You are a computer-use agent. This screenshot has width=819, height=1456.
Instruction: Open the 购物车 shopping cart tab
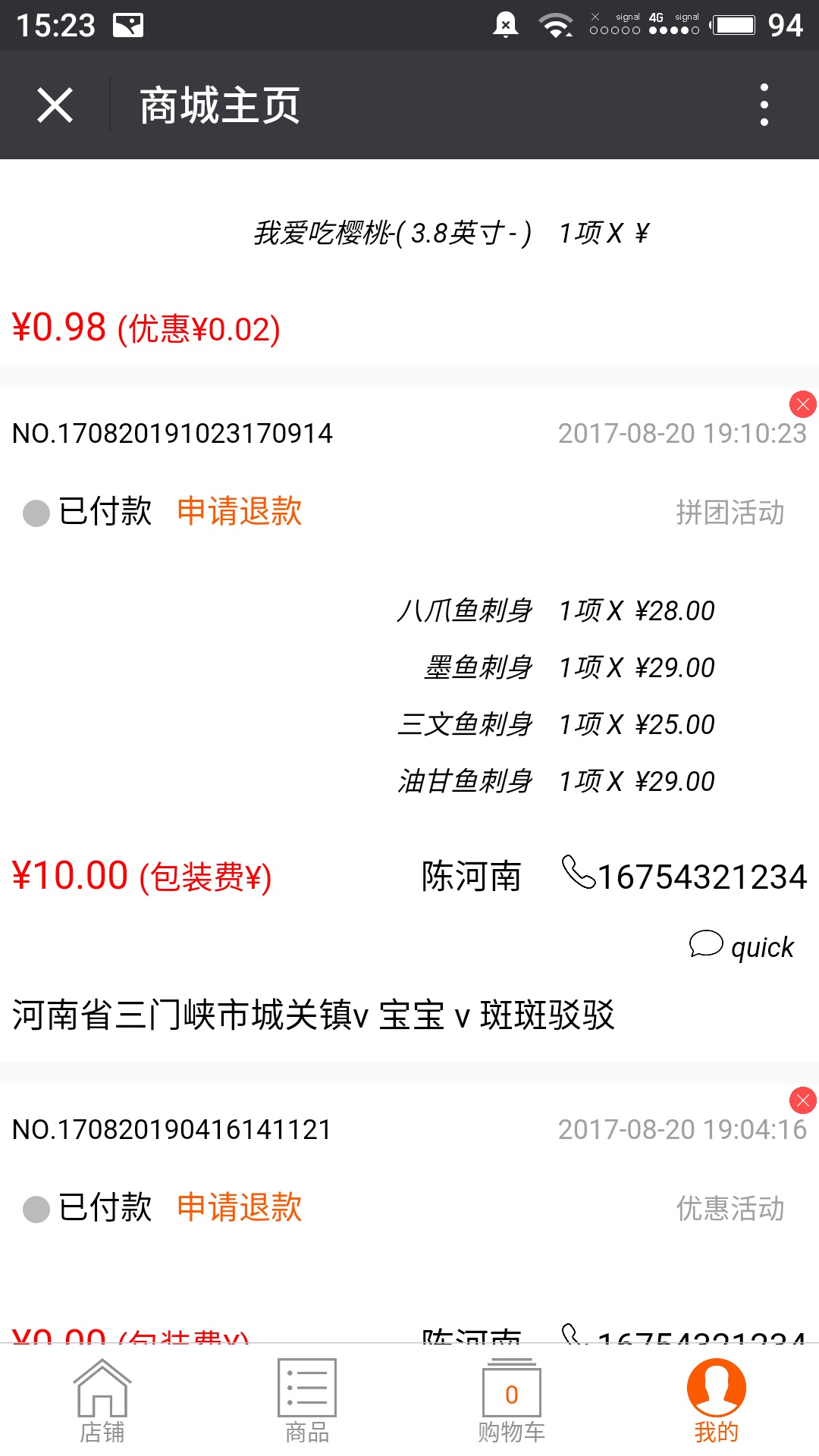point(512,1400)
